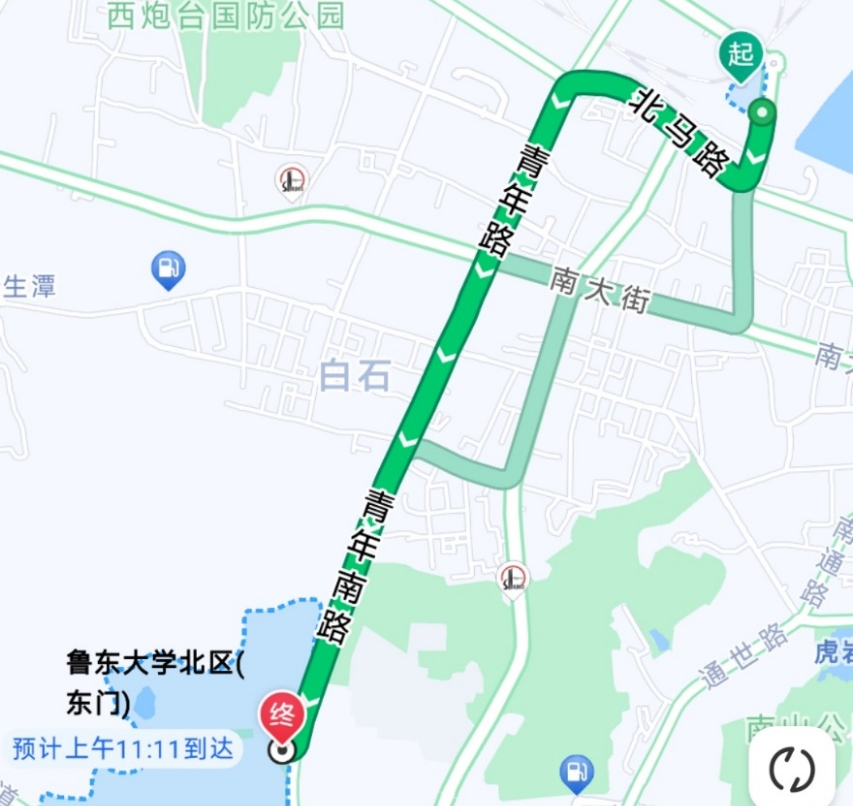This screenshot has width=854, height=806.
Task: Tap the refresh route button
Action: (x=792, y=768)
